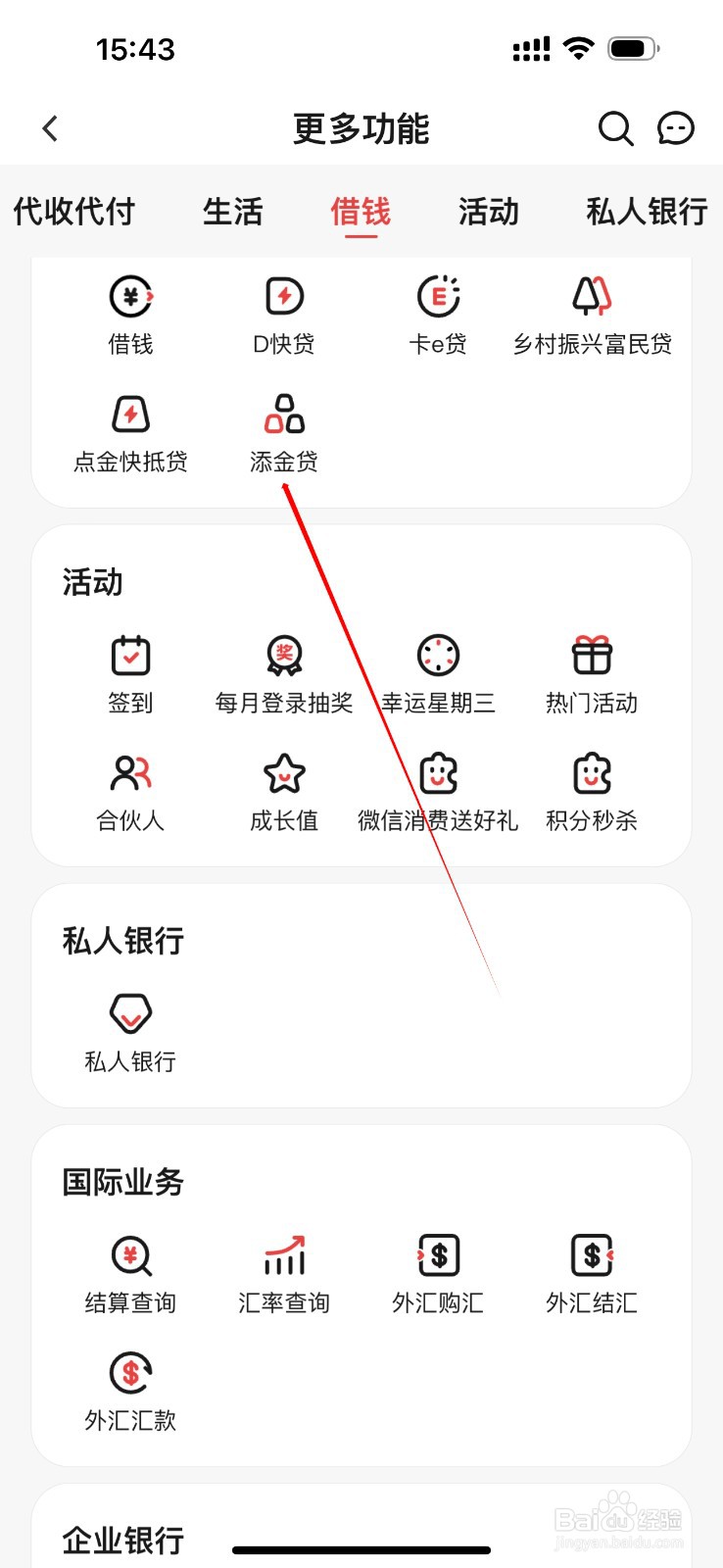
Task: Open the 汇率查询 exchange rate icon
Action: click(x=283, y=1256)
